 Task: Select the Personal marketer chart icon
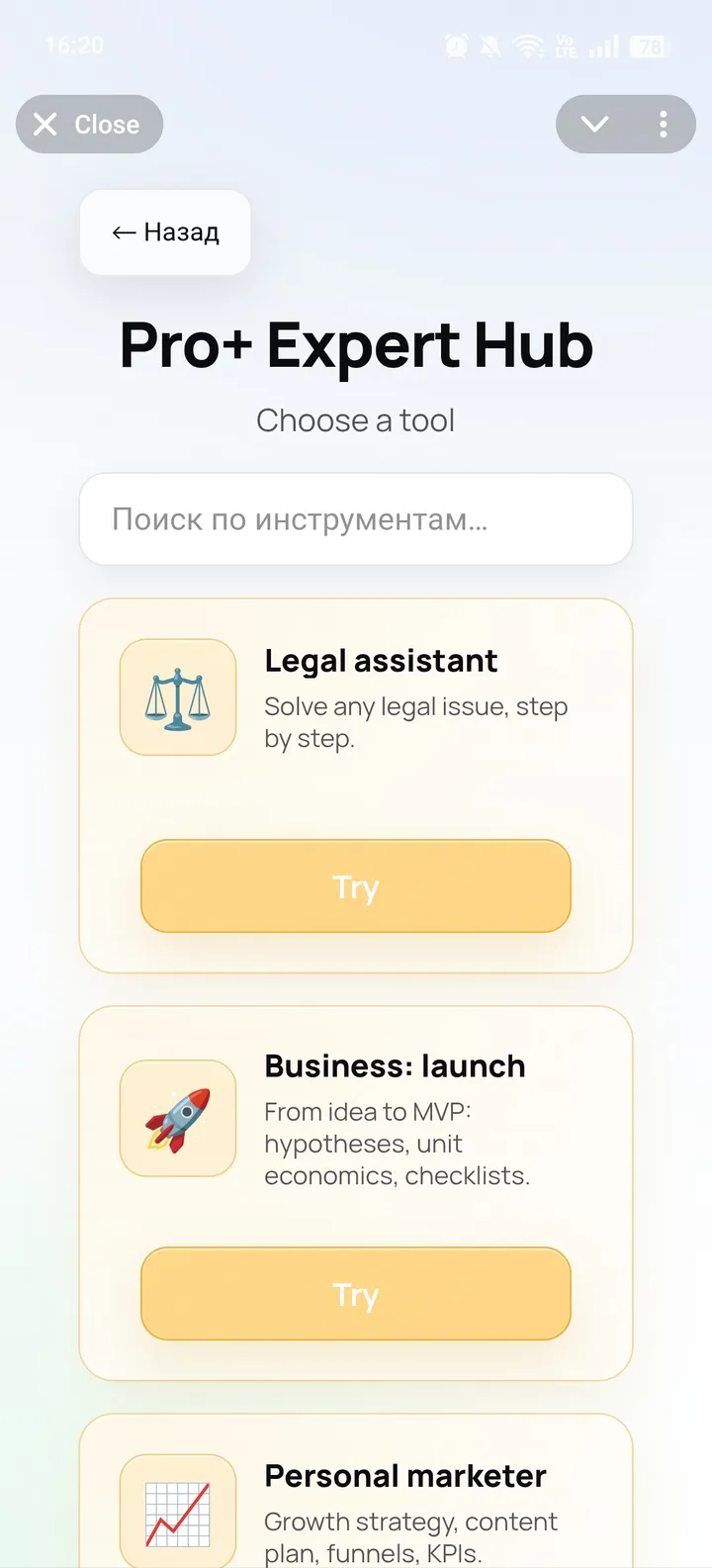click(178, 1509)
